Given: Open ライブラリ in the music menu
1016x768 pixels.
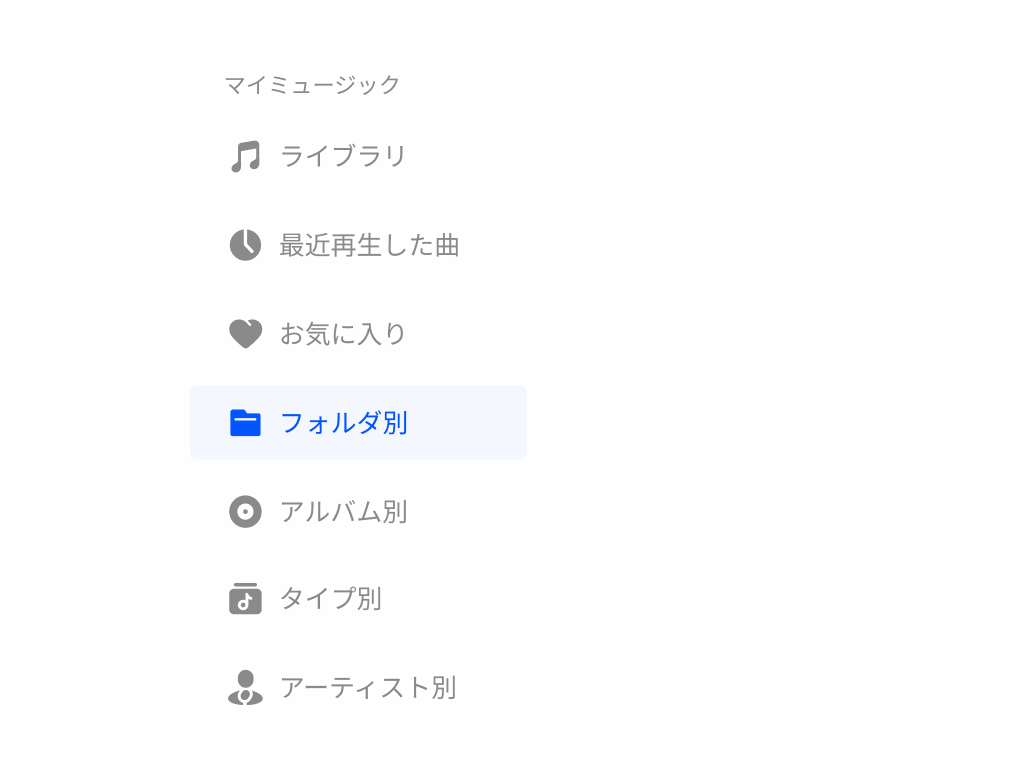Looking at the screenshot, I should click(342, 157).
